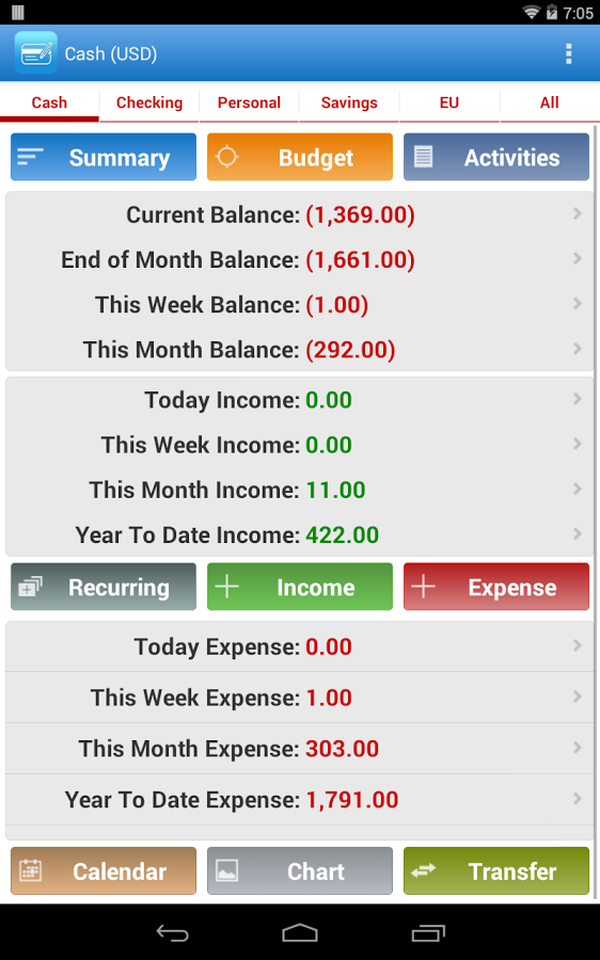View End of Month Balance details
Viewport: 600px width, 960px height.
[x=300, y=260]
